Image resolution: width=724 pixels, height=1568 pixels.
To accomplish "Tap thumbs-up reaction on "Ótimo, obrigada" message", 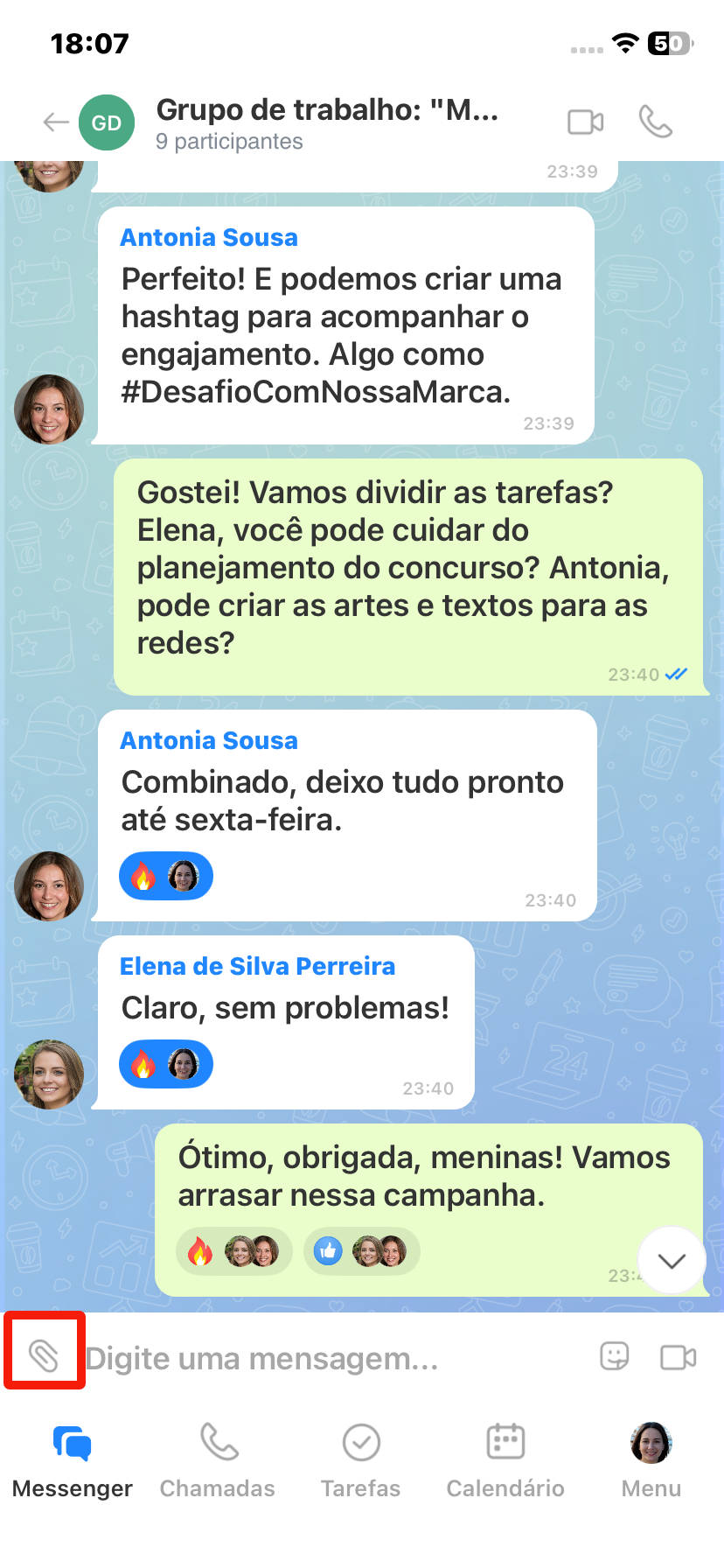I will pos(361,1252).
